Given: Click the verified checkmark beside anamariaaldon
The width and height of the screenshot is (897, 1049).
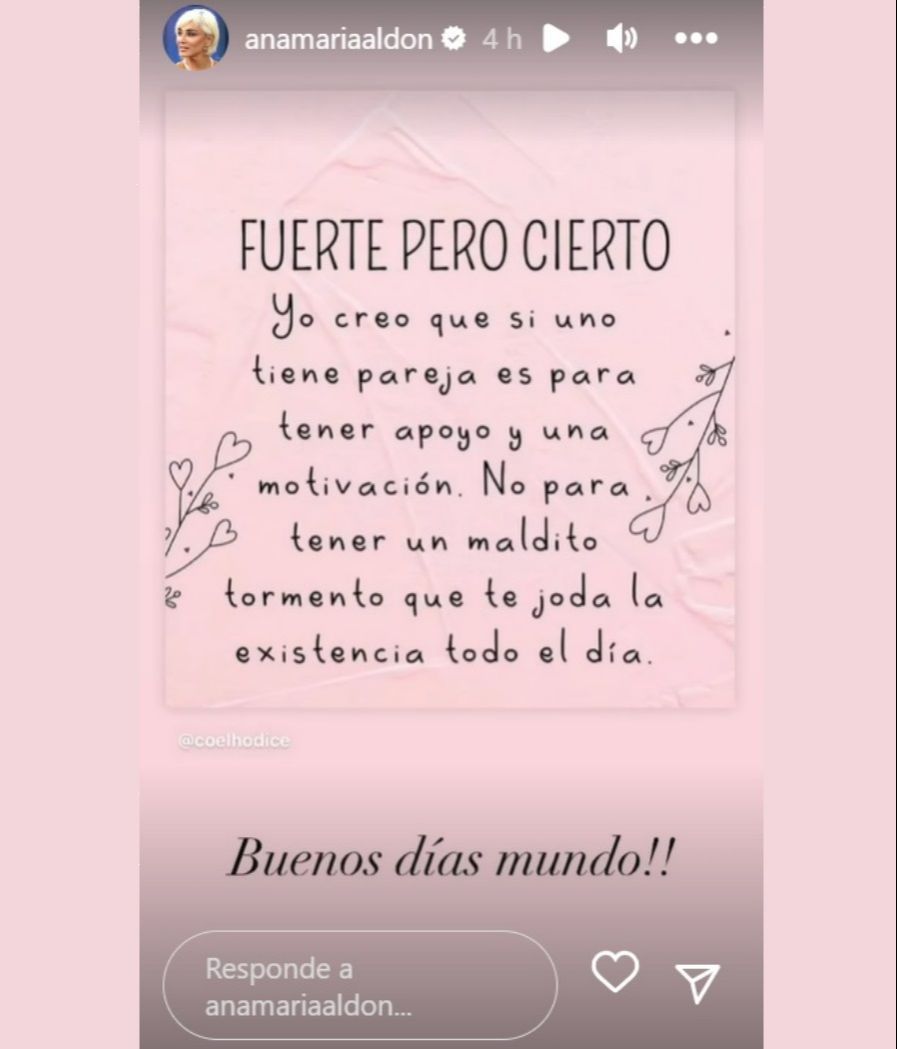Looking at the screenshot, I should 453,38.
